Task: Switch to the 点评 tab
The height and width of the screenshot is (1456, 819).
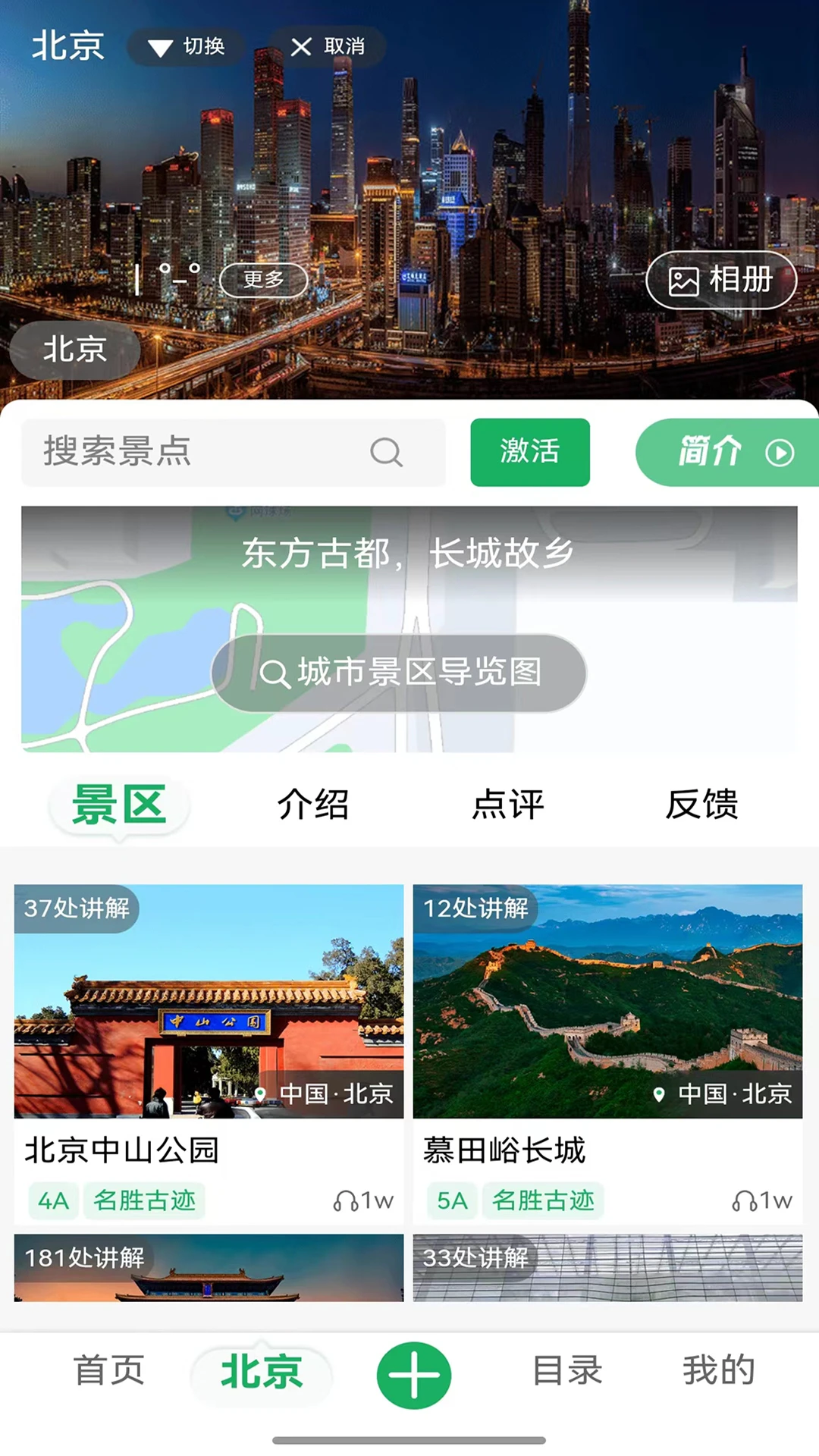Action: (x=510, y=805)
